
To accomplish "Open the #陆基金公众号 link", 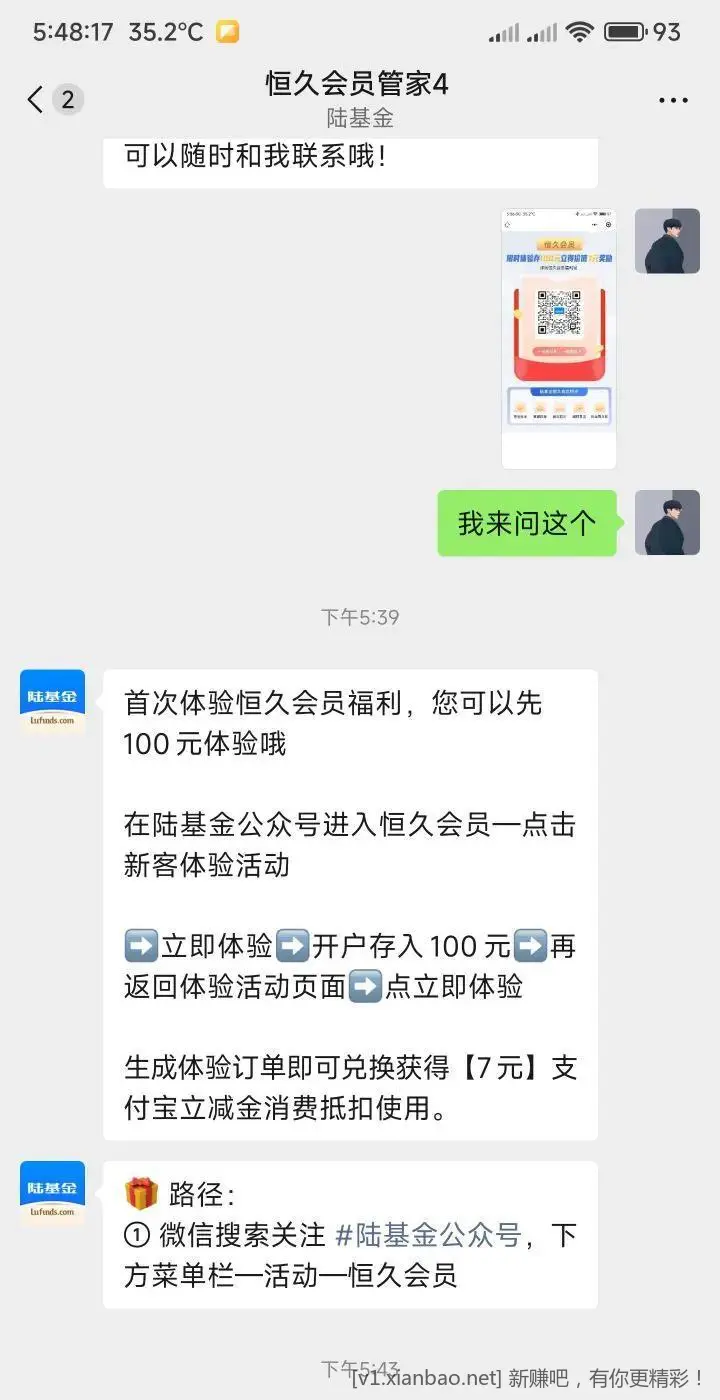I will 427,1236.
